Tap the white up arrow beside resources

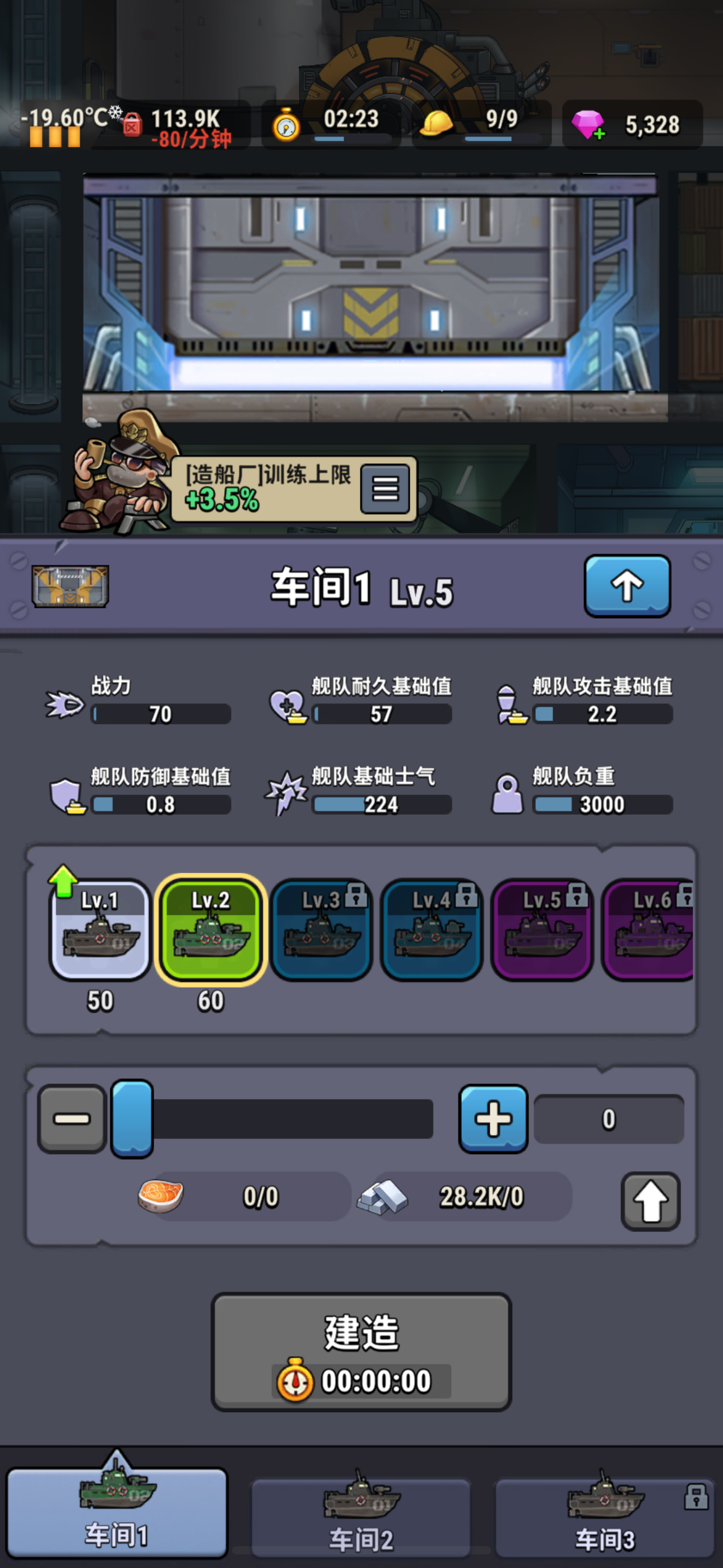pyautogui.click(x=650, y=1201)
